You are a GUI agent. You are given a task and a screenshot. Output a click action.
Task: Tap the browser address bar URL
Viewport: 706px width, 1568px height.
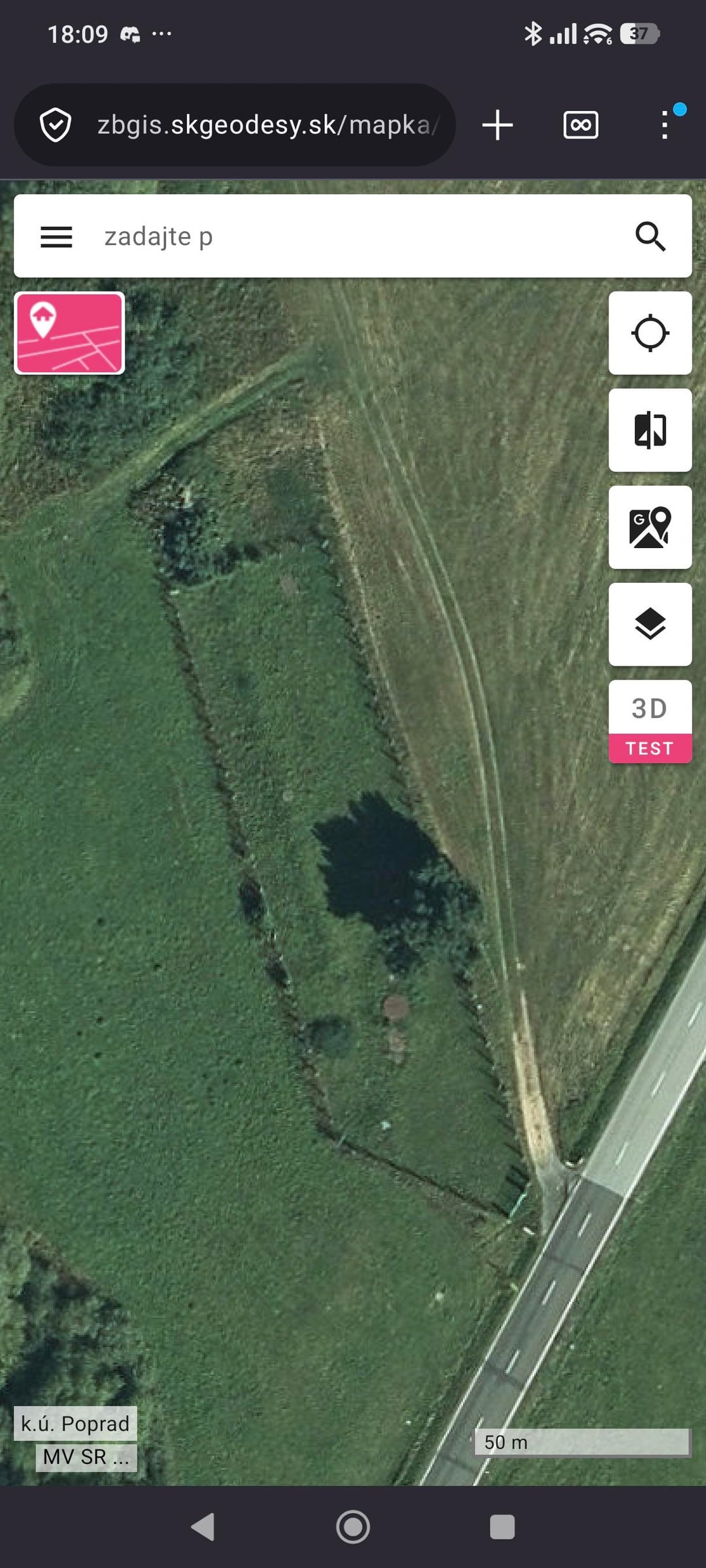(268, 125)
